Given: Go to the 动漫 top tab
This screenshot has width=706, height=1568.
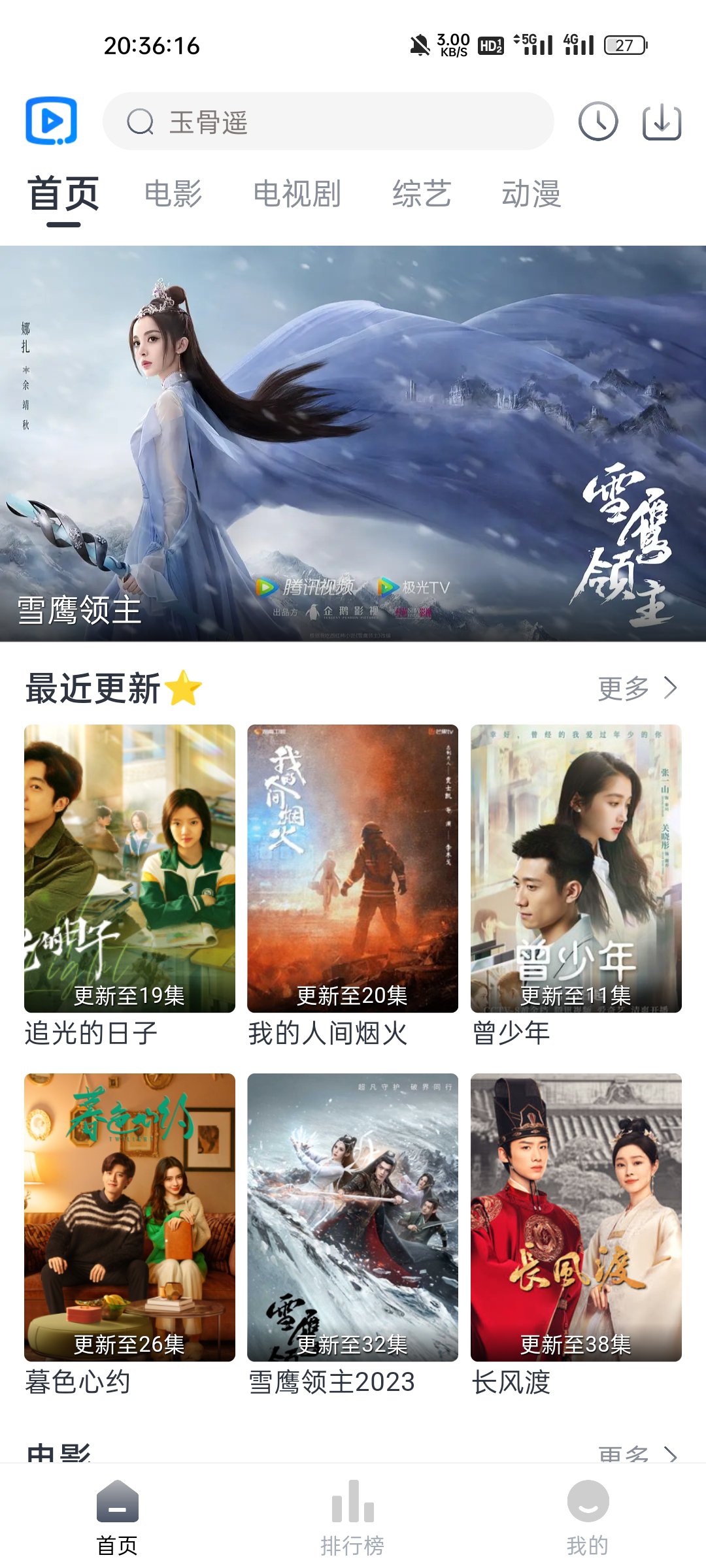Looking at the screenshot, I should 531,194.
